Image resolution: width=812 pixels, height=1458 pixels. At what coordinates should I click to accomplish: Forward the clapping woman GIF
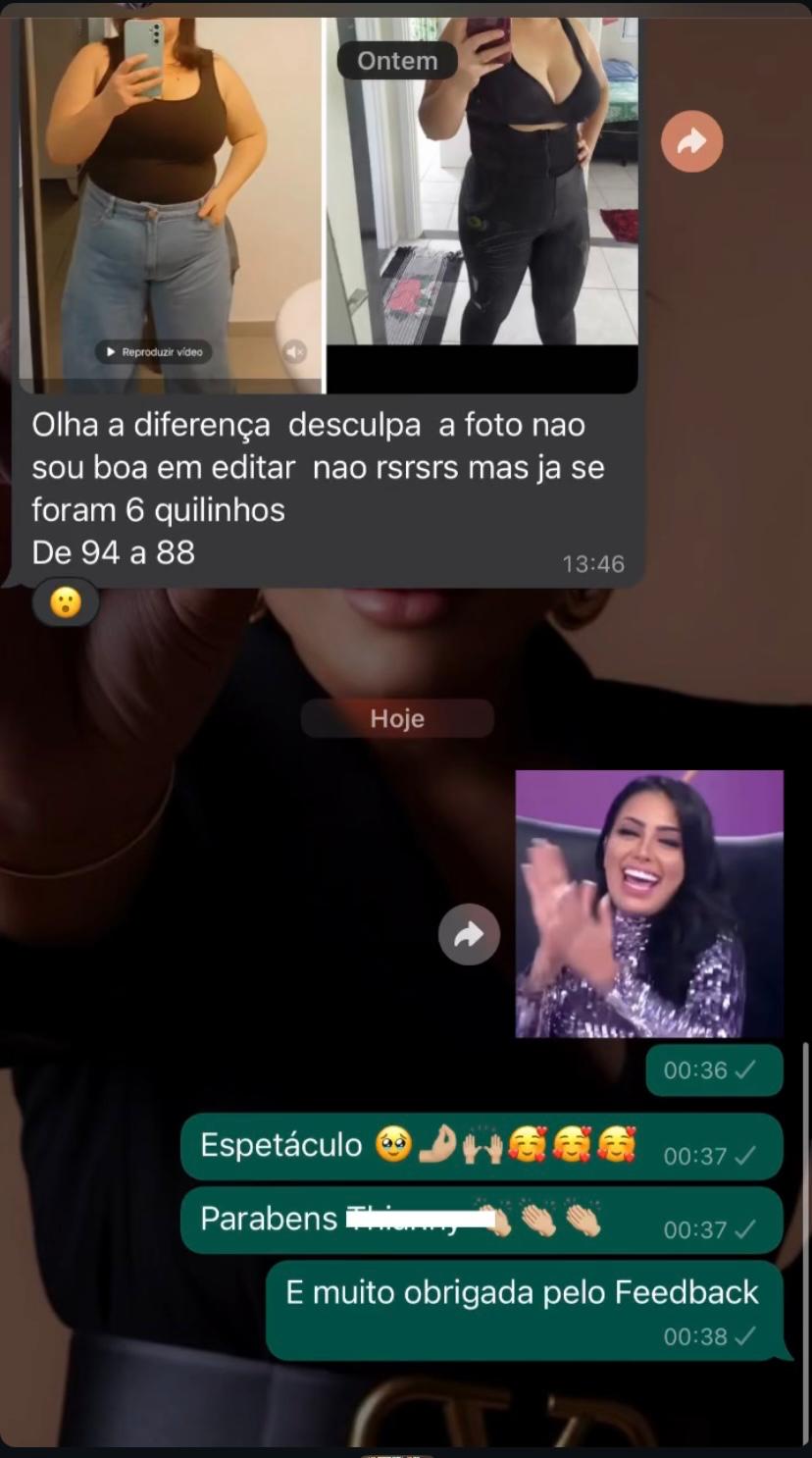[x=469, y=934]
